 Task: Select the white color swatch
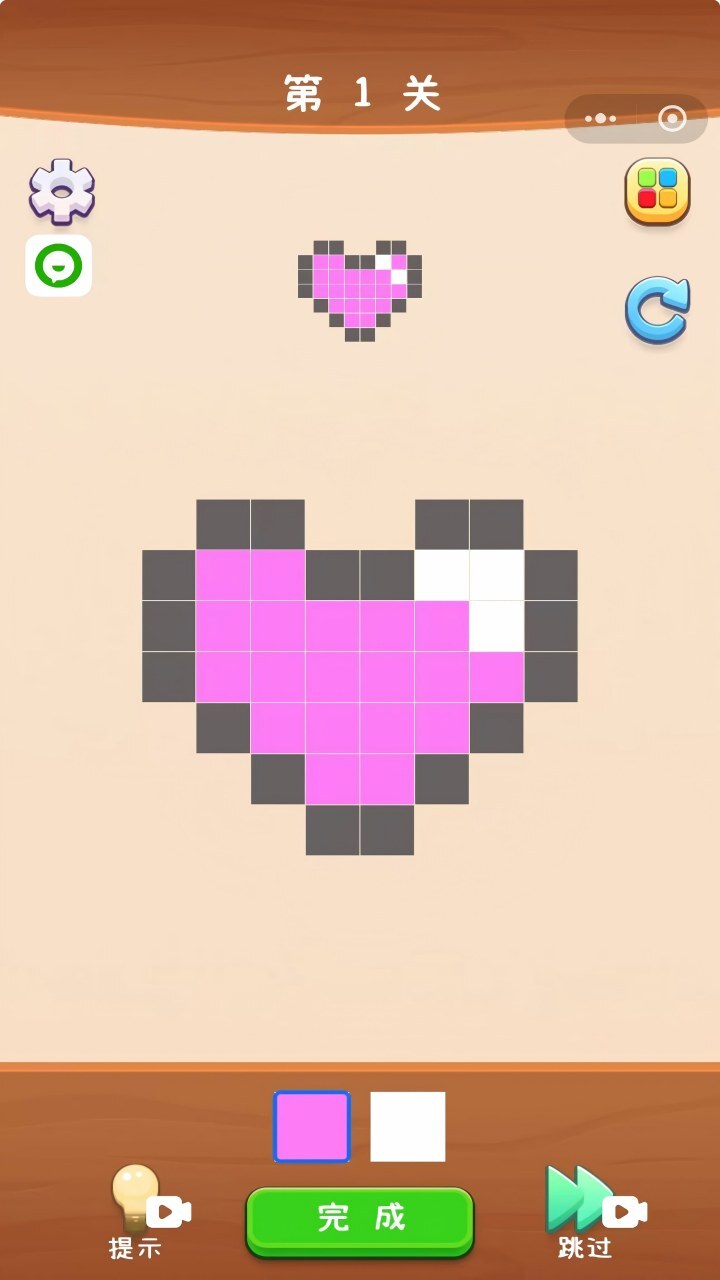coord(408,1127)
